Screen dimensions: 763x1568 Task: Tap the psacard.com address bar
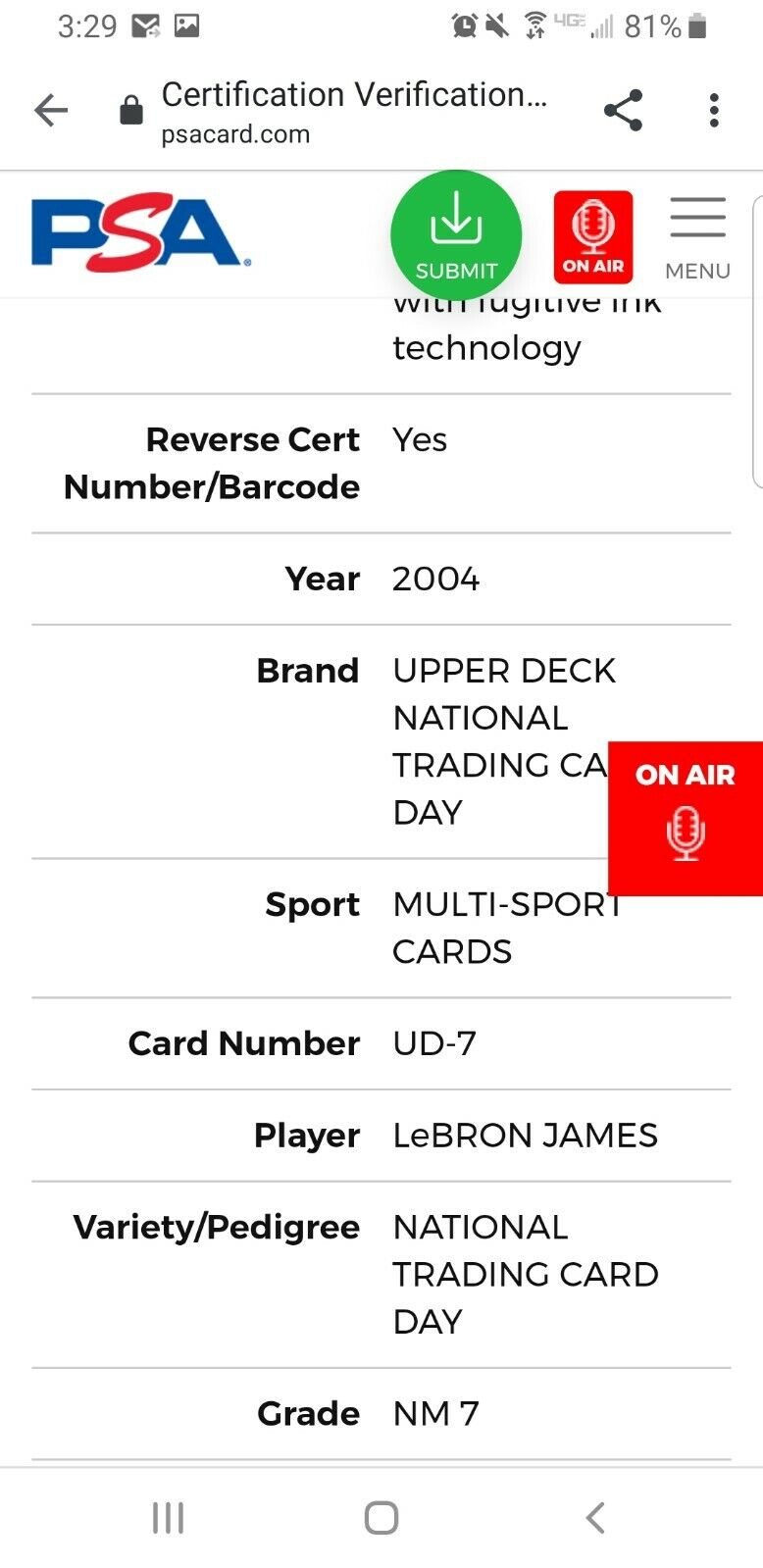point(333,111)
